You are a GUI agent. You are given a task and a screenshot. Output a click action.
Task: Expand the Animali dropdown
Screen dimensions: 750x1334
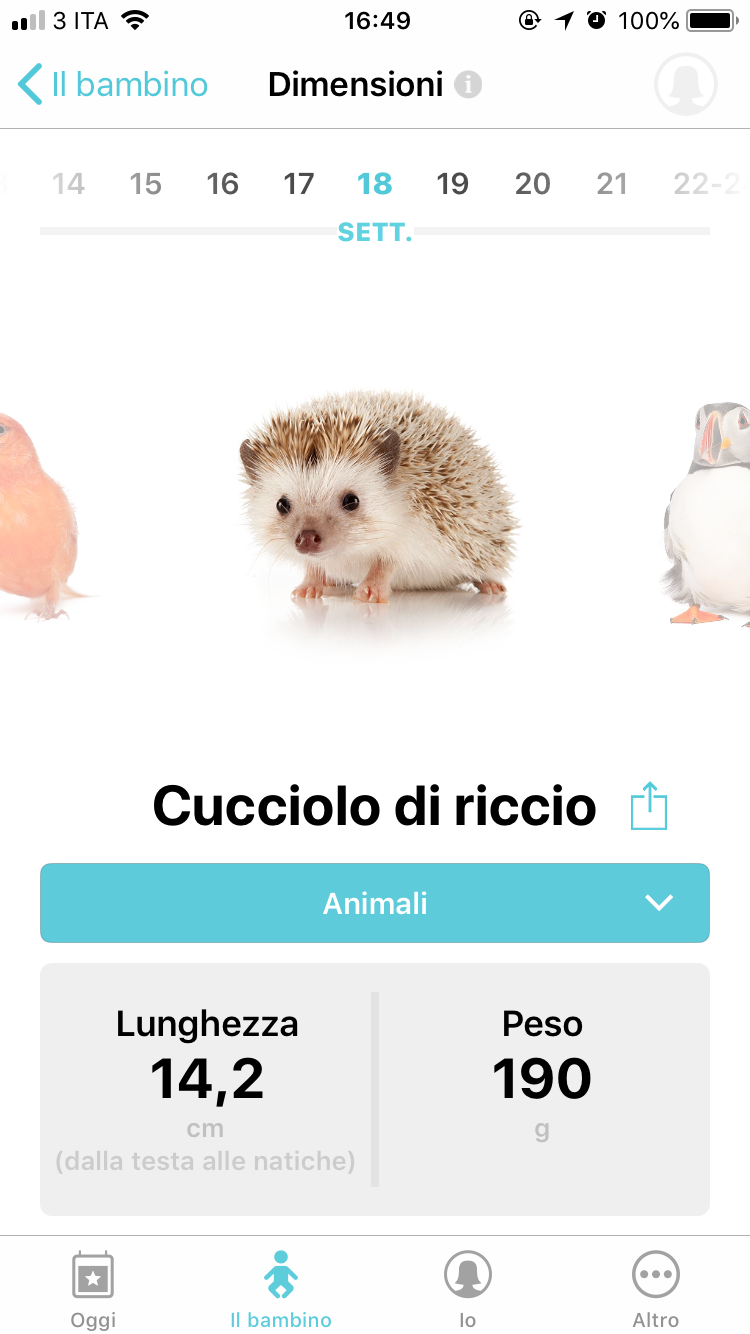pos(375,903)
